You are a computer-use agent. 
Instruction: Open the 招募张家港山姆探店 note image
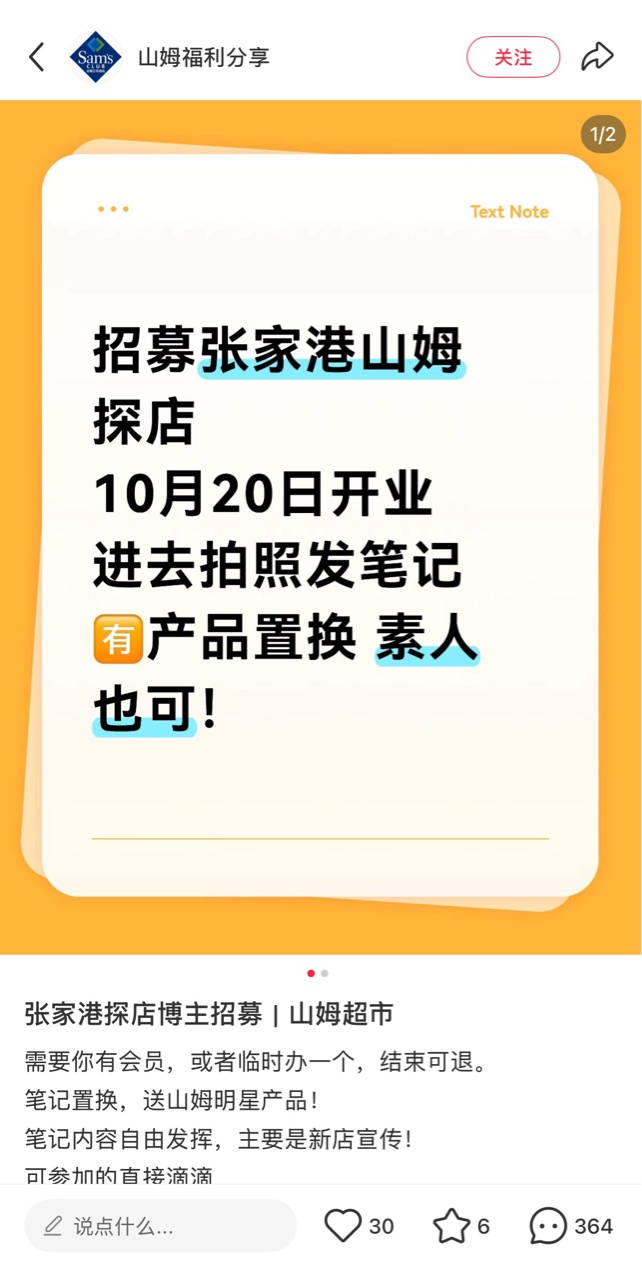point(320,525)
